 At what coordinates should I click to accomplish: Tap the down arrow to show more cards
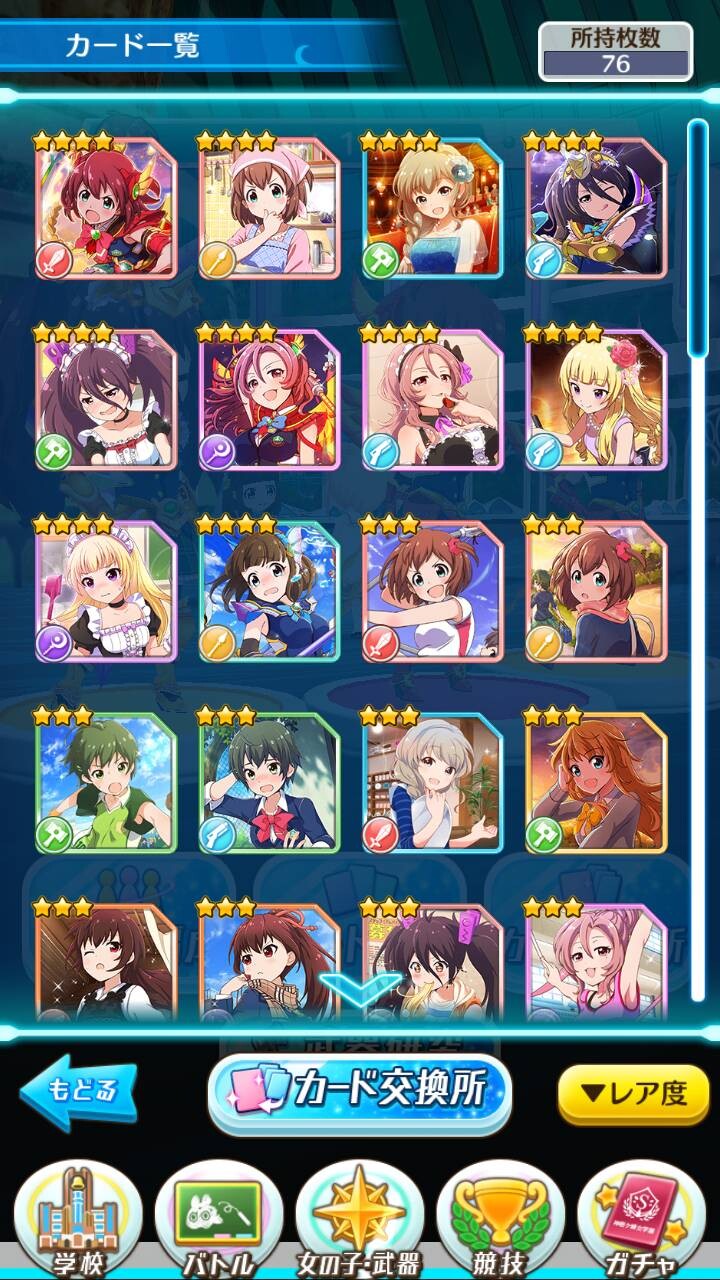tap(360, 988)
